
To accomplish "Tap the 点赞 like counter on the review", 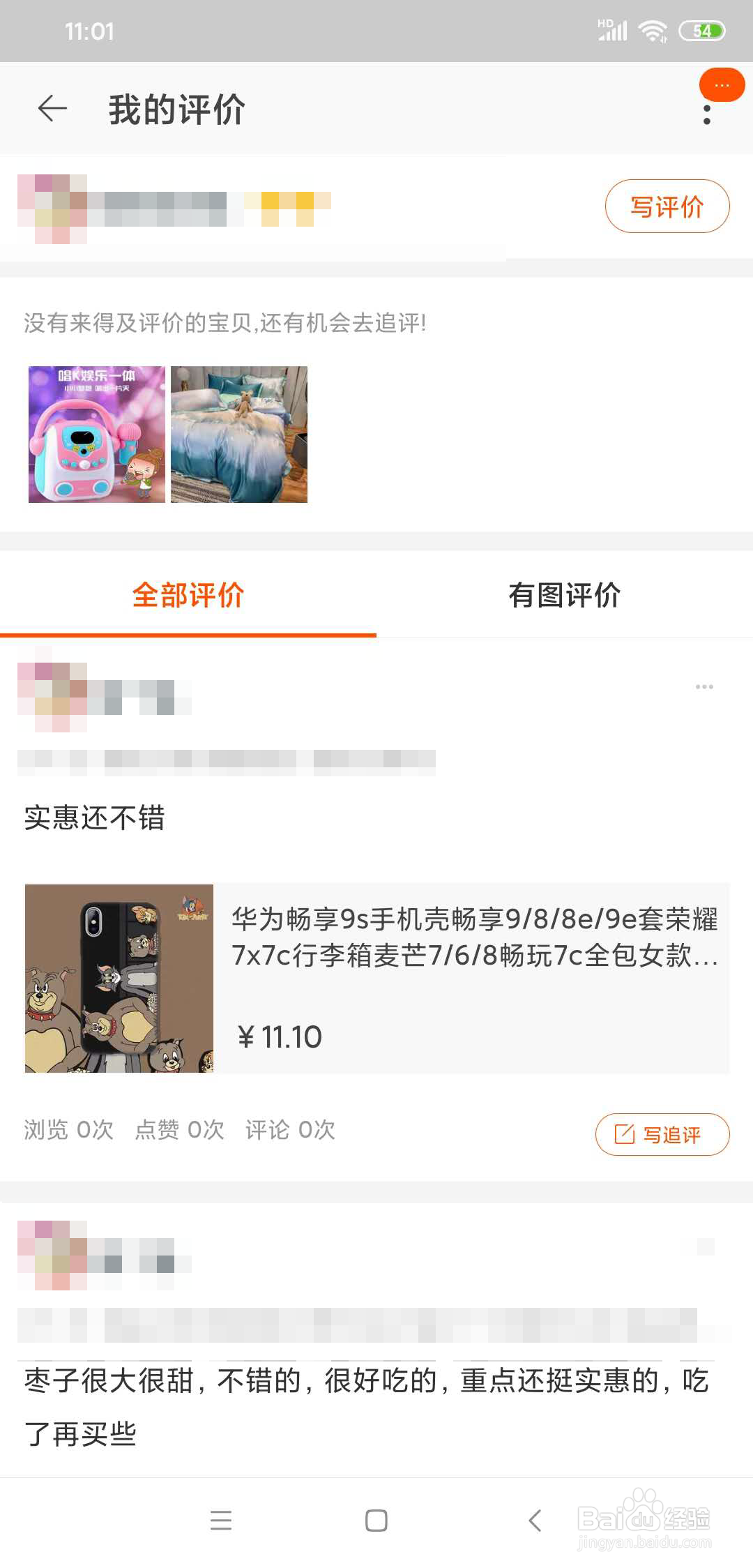I will [178, 1130].
